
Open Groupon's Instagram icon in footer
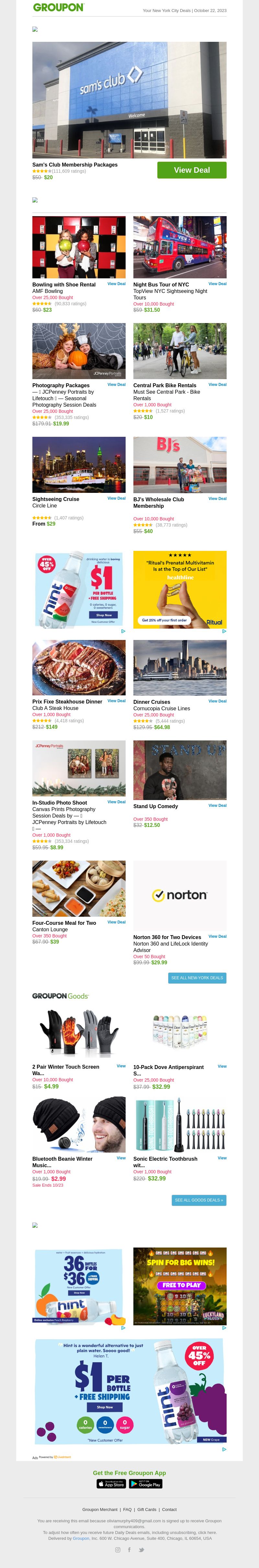118,1550
